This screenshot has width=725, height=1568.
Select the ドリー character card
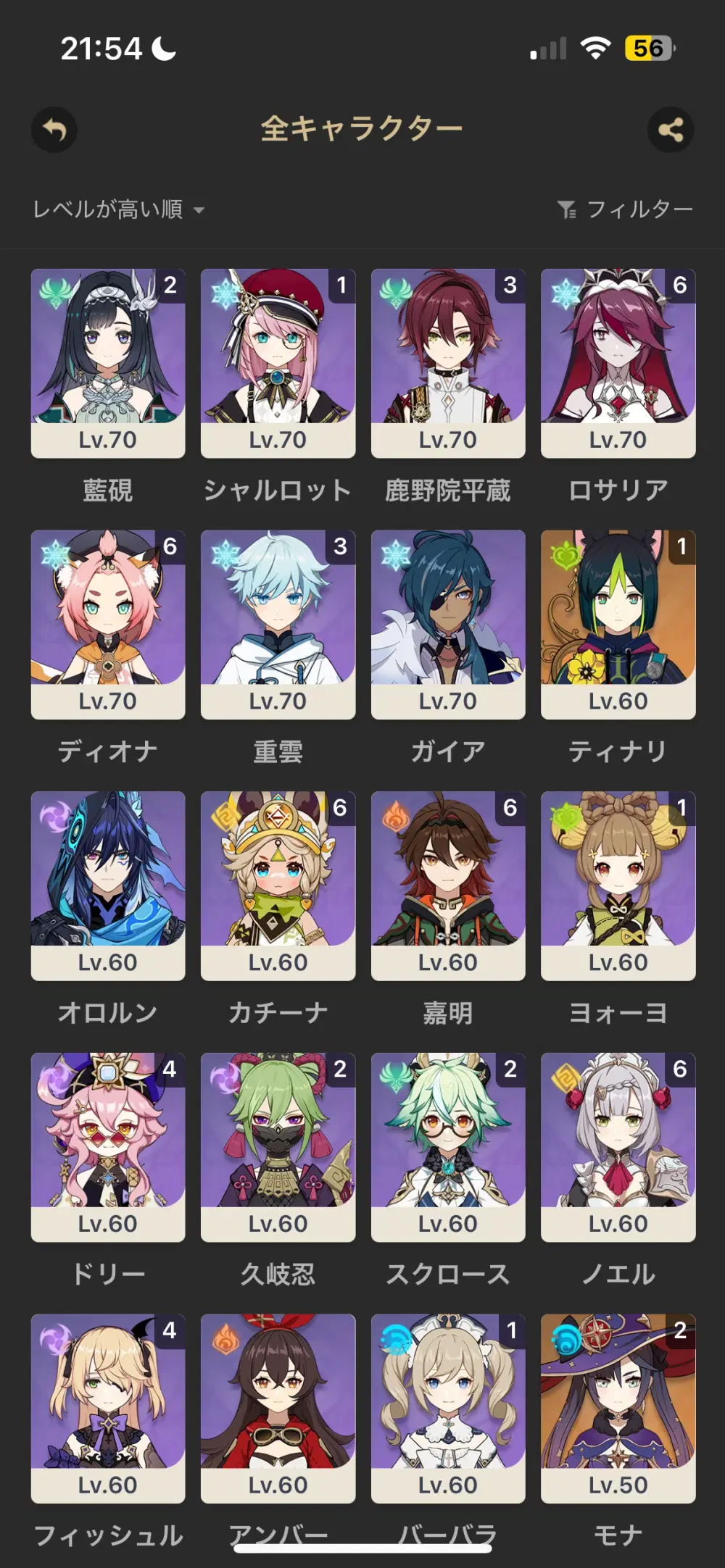click(x=108, y=1147)
